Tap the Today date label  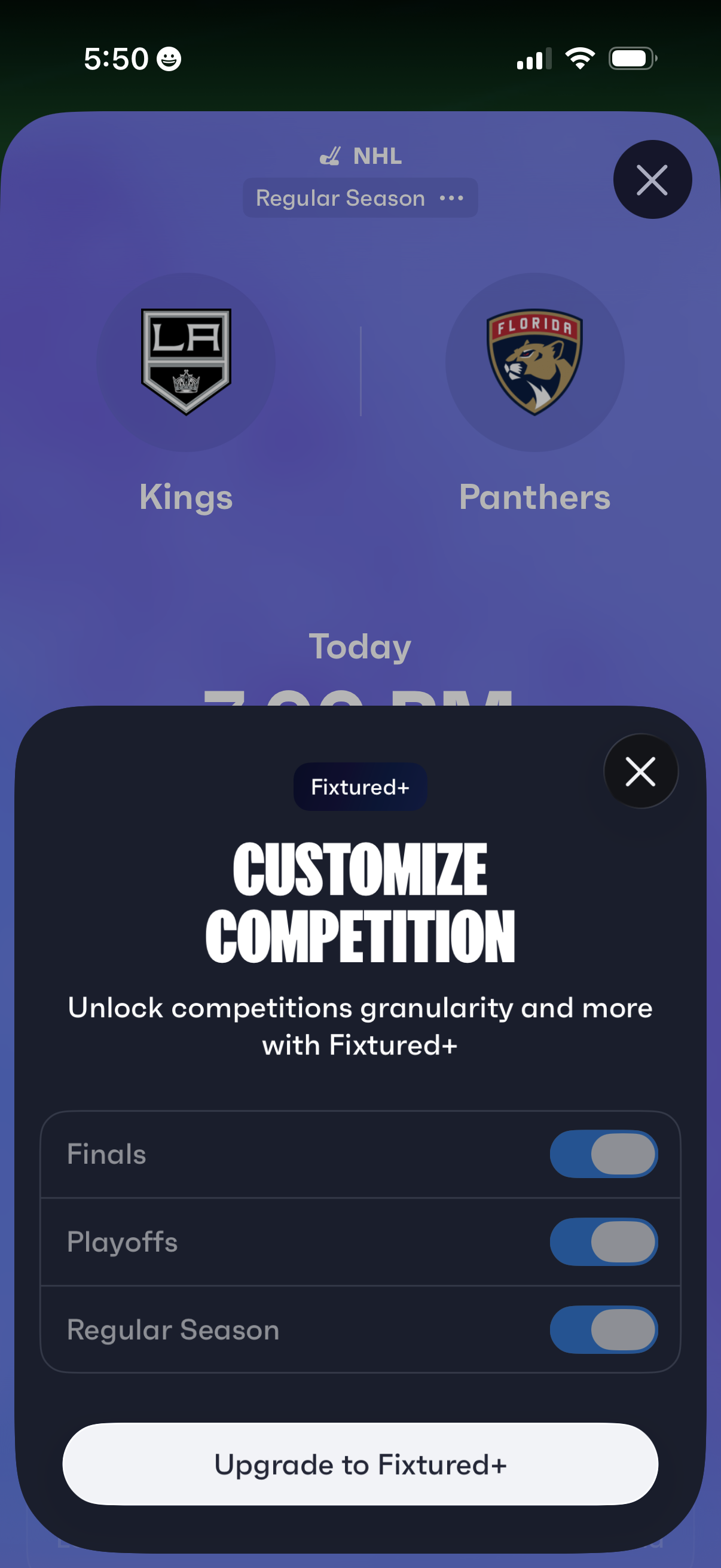pyautogui.click(x=360, y=647)
